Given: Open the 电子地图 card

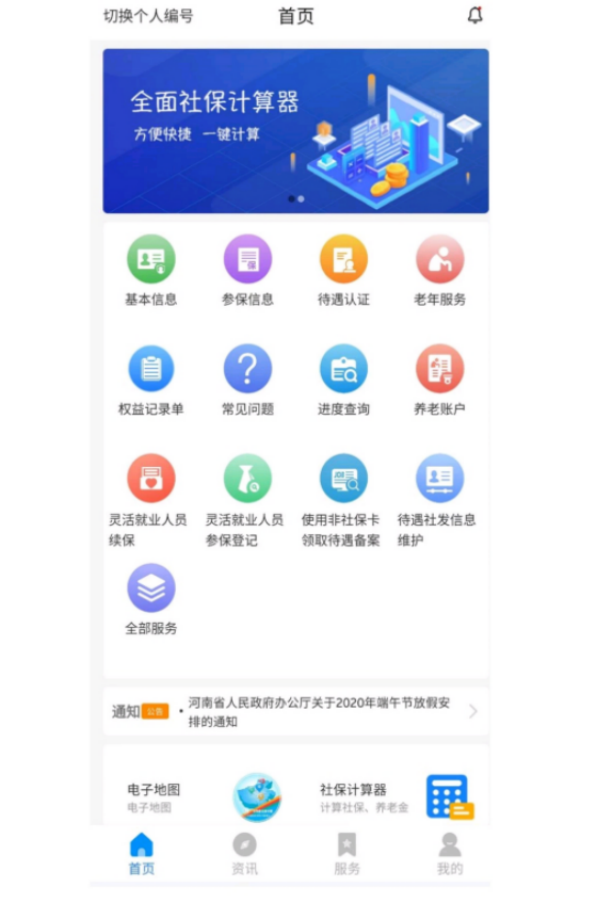Looking at the screenshot, I should click(200, 796).
